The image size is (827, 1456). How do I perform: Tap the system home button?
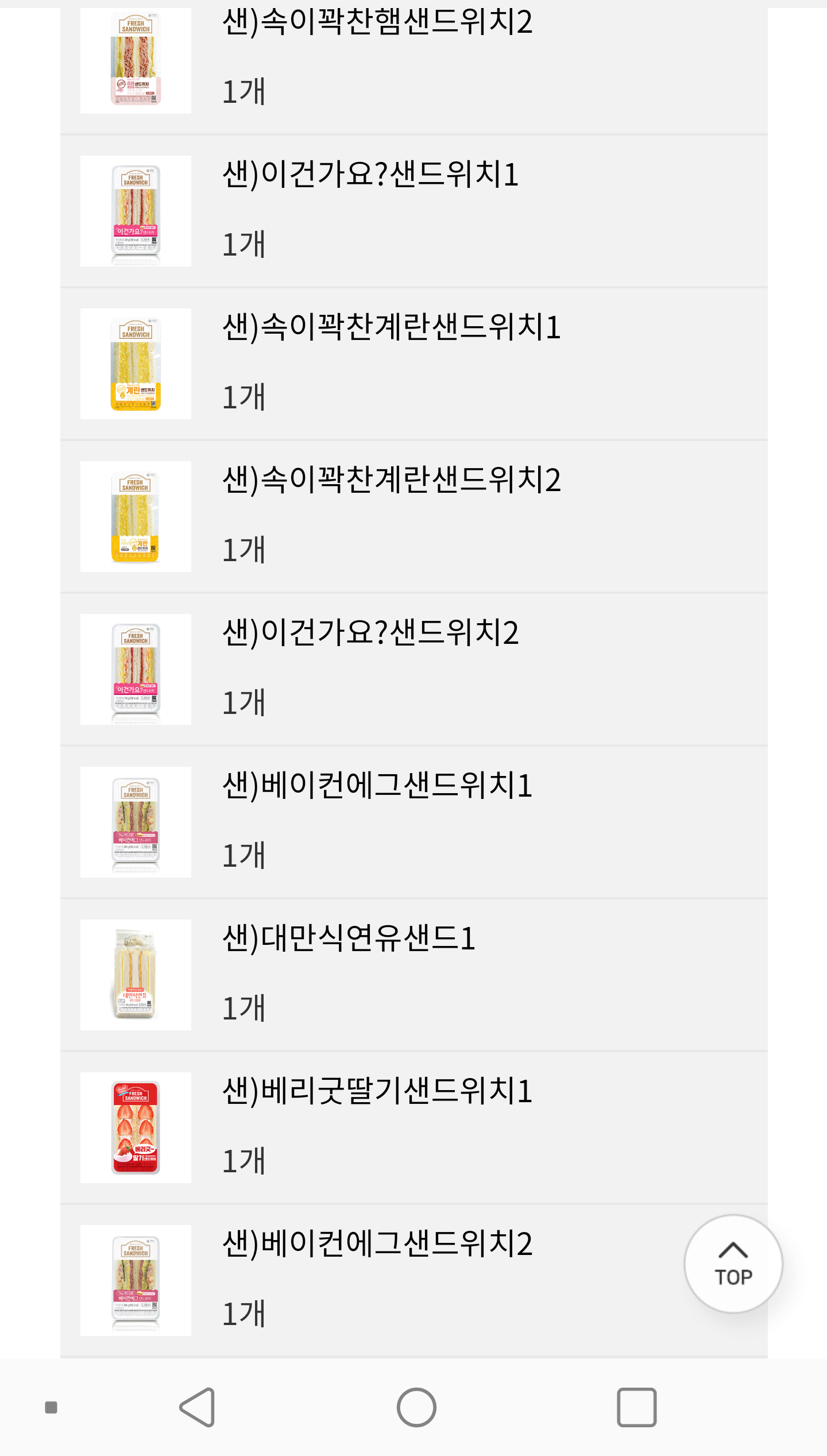(416, 1407)
